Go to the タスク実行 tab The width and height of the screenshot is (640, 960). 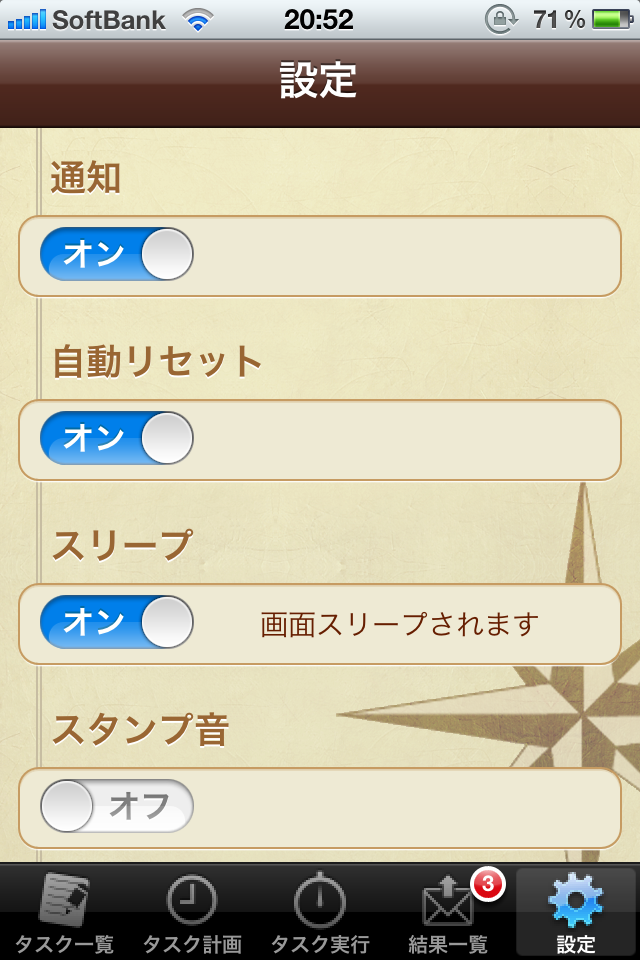[x=320, y=912]
